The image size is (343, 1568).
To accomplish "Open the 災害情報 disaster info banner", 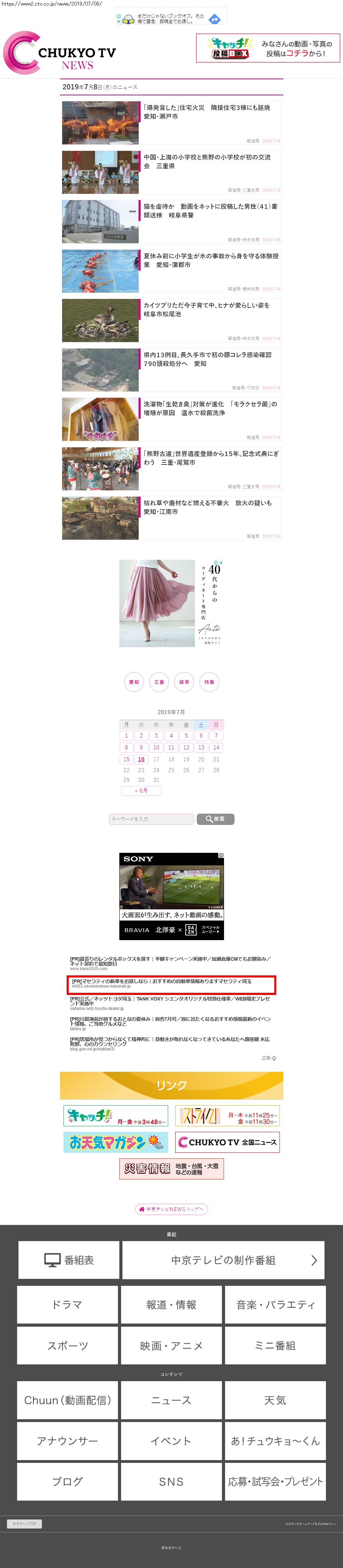I will point(172,1168).
